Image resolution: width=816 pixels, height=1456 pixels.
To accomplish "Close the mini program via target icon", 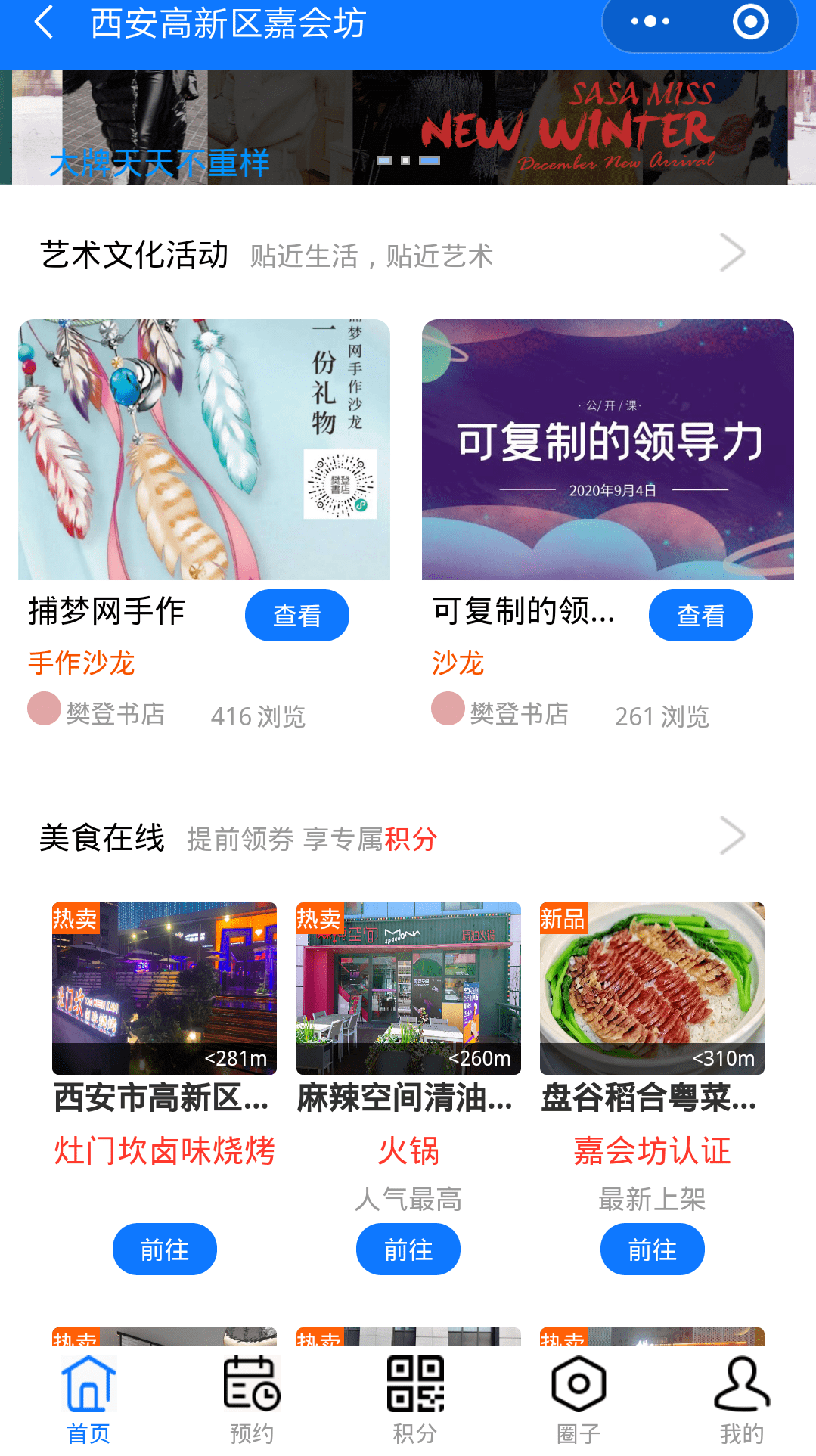I will [750, 23].
